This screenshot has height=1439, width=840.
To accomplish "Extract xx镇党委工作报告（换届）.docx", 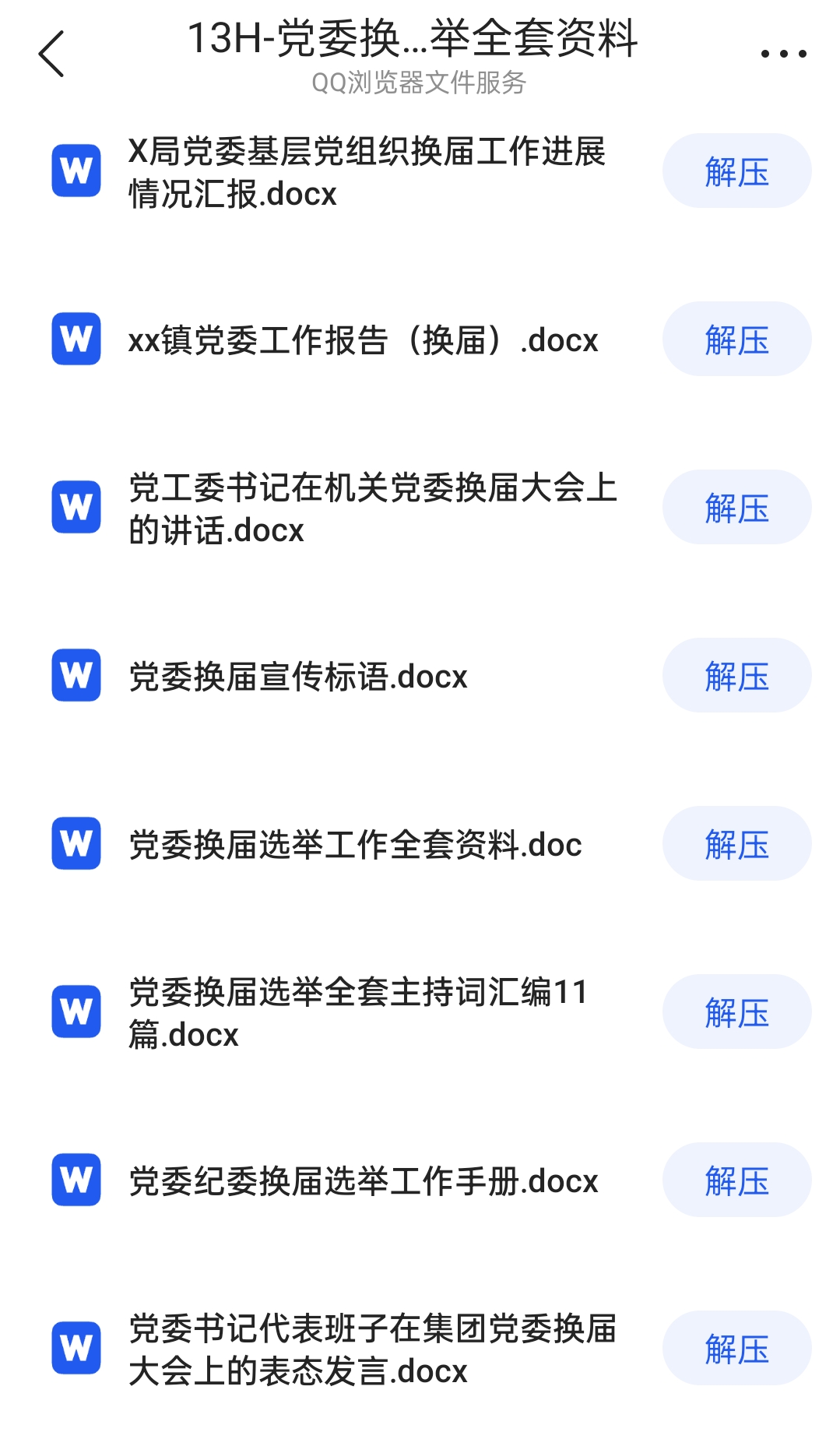I will pyautogui.click(x=736, y=340).
